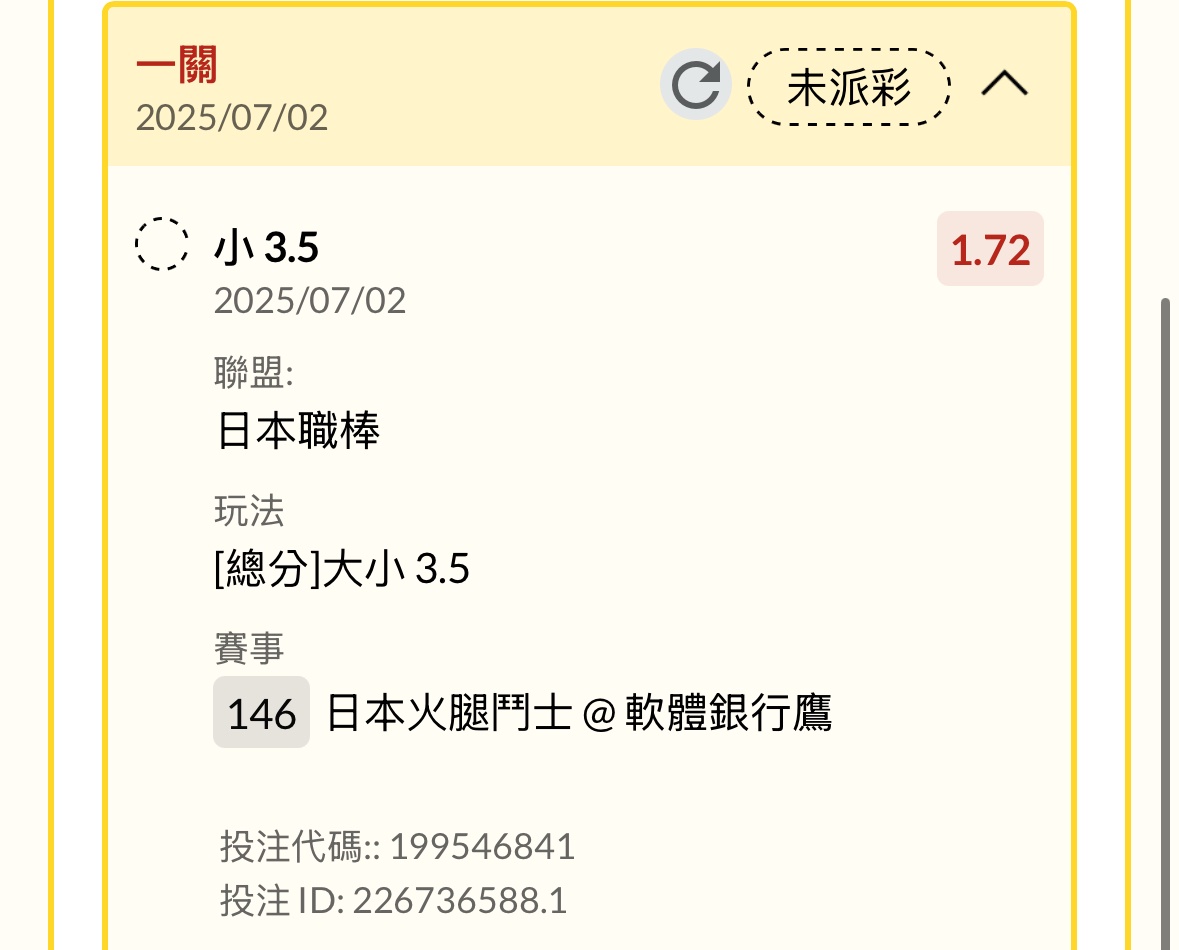Collapse the 一關 bet details
The image size is (1179, 950).
click(1004, 86)
